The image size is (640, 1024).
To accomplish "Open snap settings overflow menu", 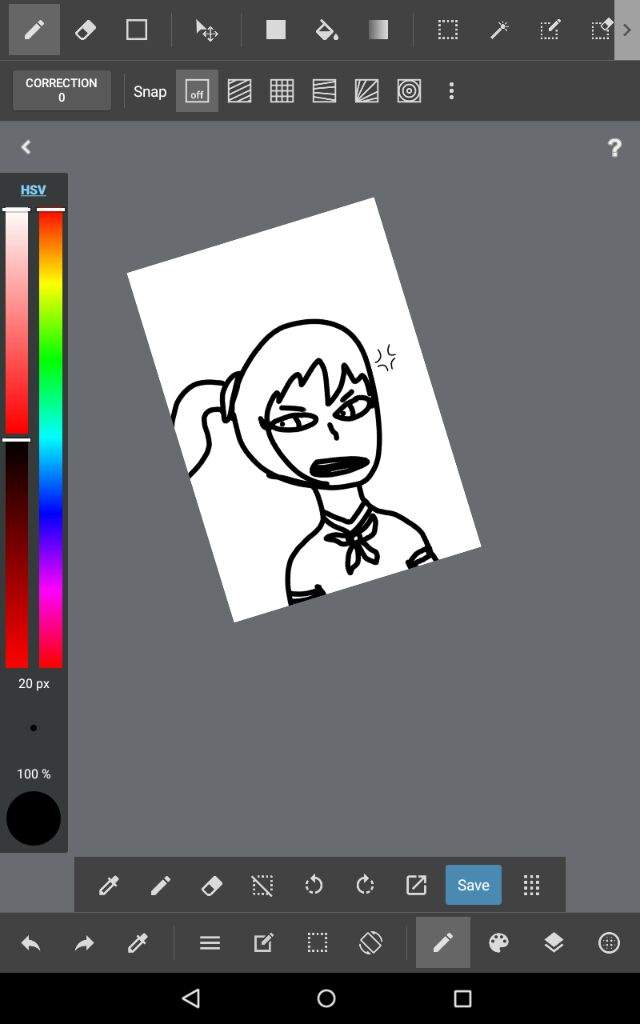I will pos(451,91).
